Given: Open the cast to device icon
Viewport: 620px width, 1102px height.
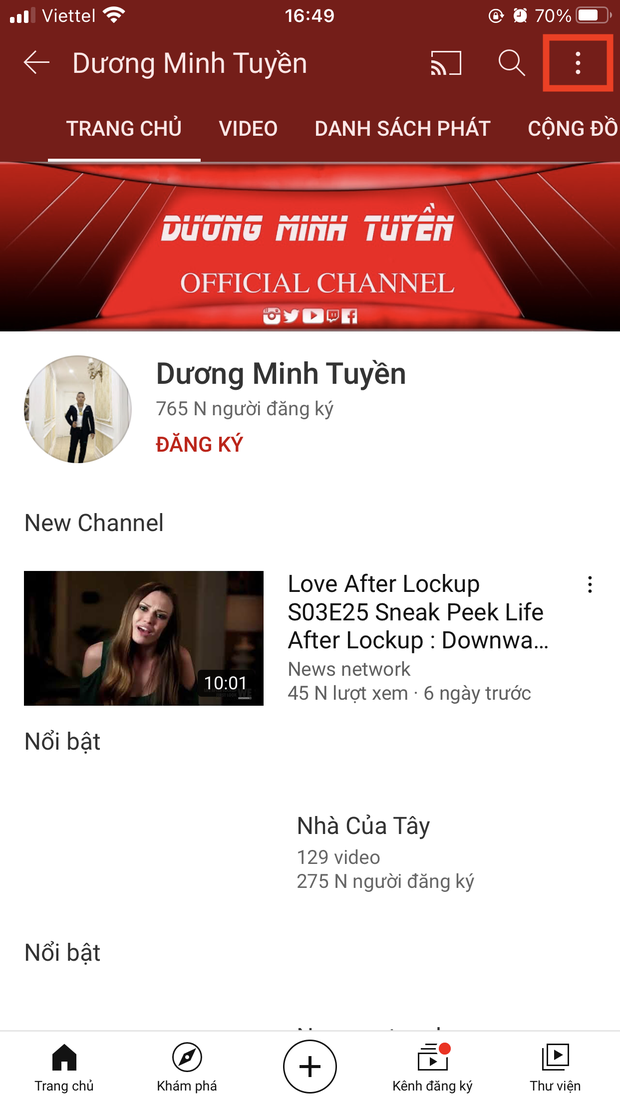Looking at the screenshot, I should point(446,63).
